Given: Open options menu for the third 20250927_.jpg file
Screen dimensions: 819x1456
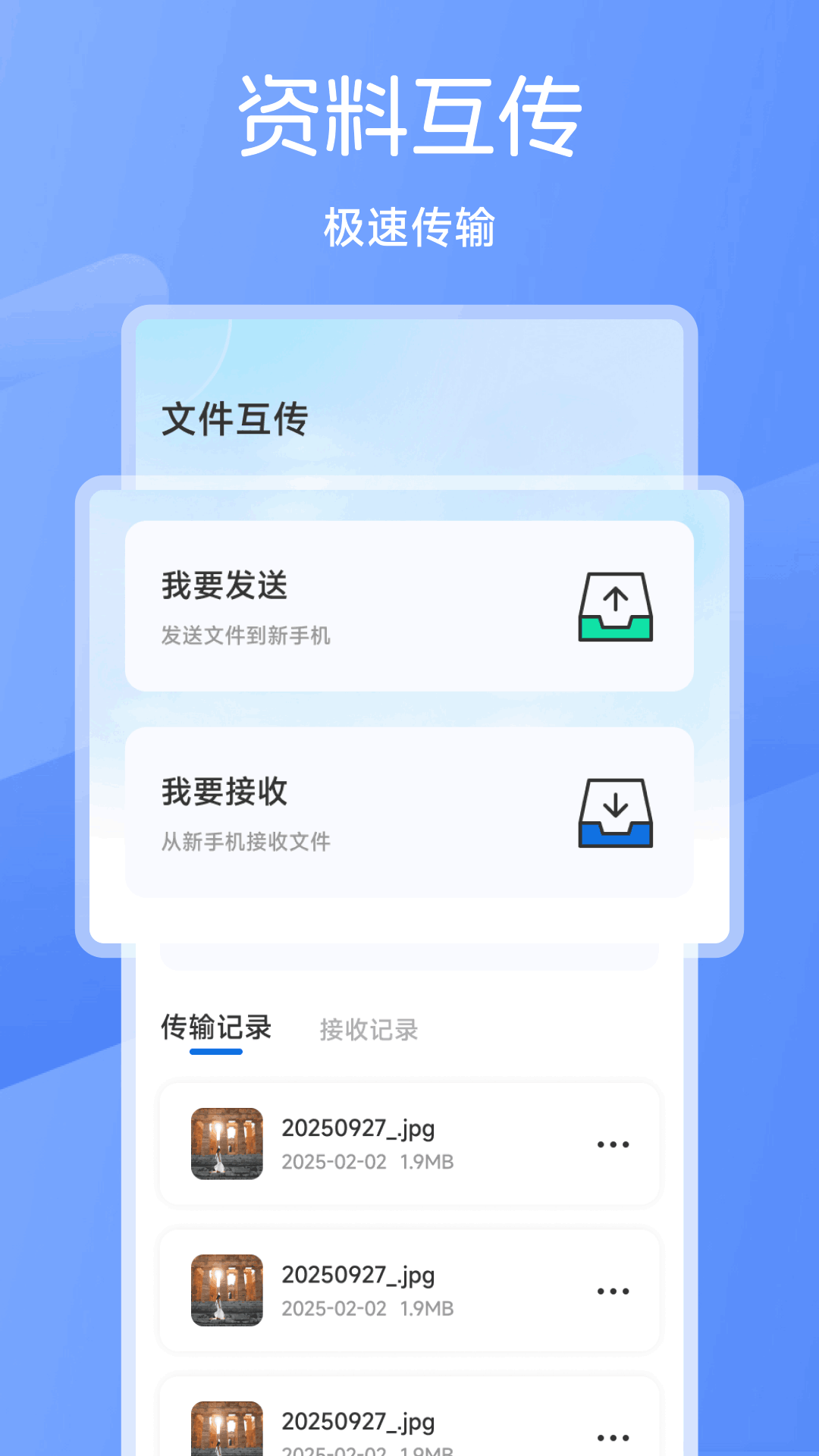Looking at the screenshot, I should [x=613, y=1437].
